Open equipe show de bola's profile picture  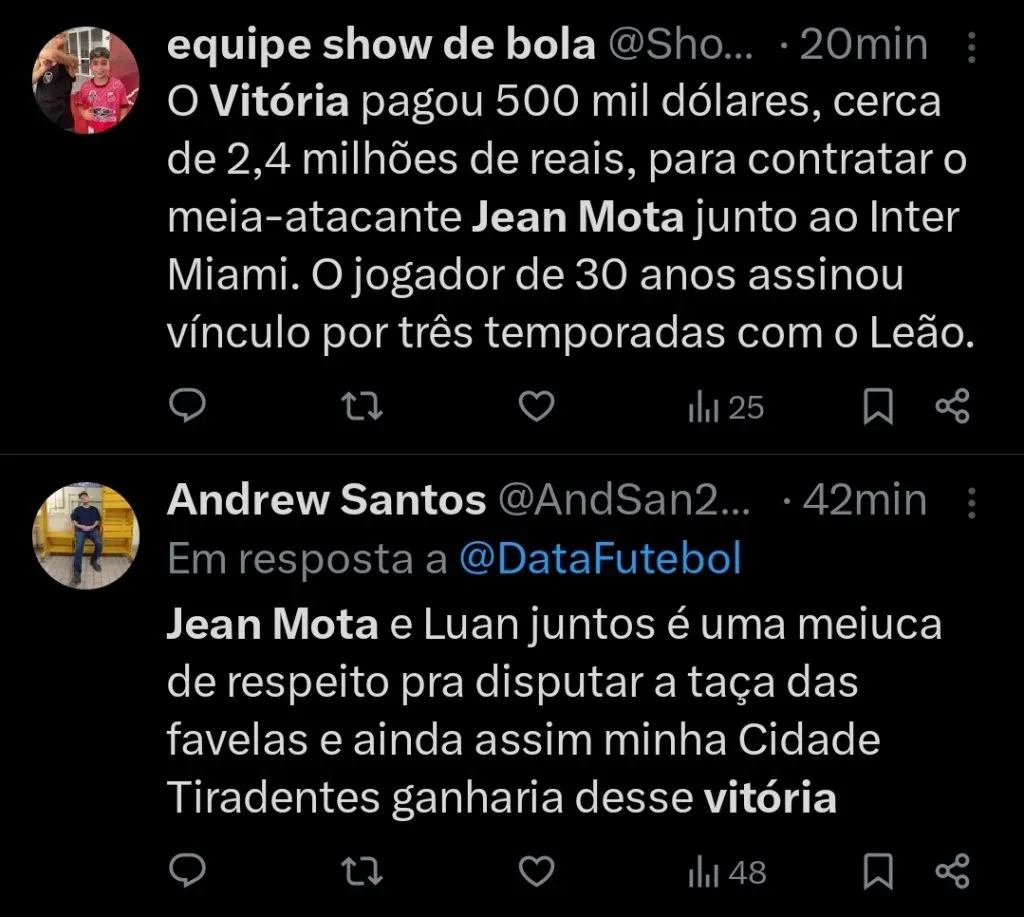point(86,80)
